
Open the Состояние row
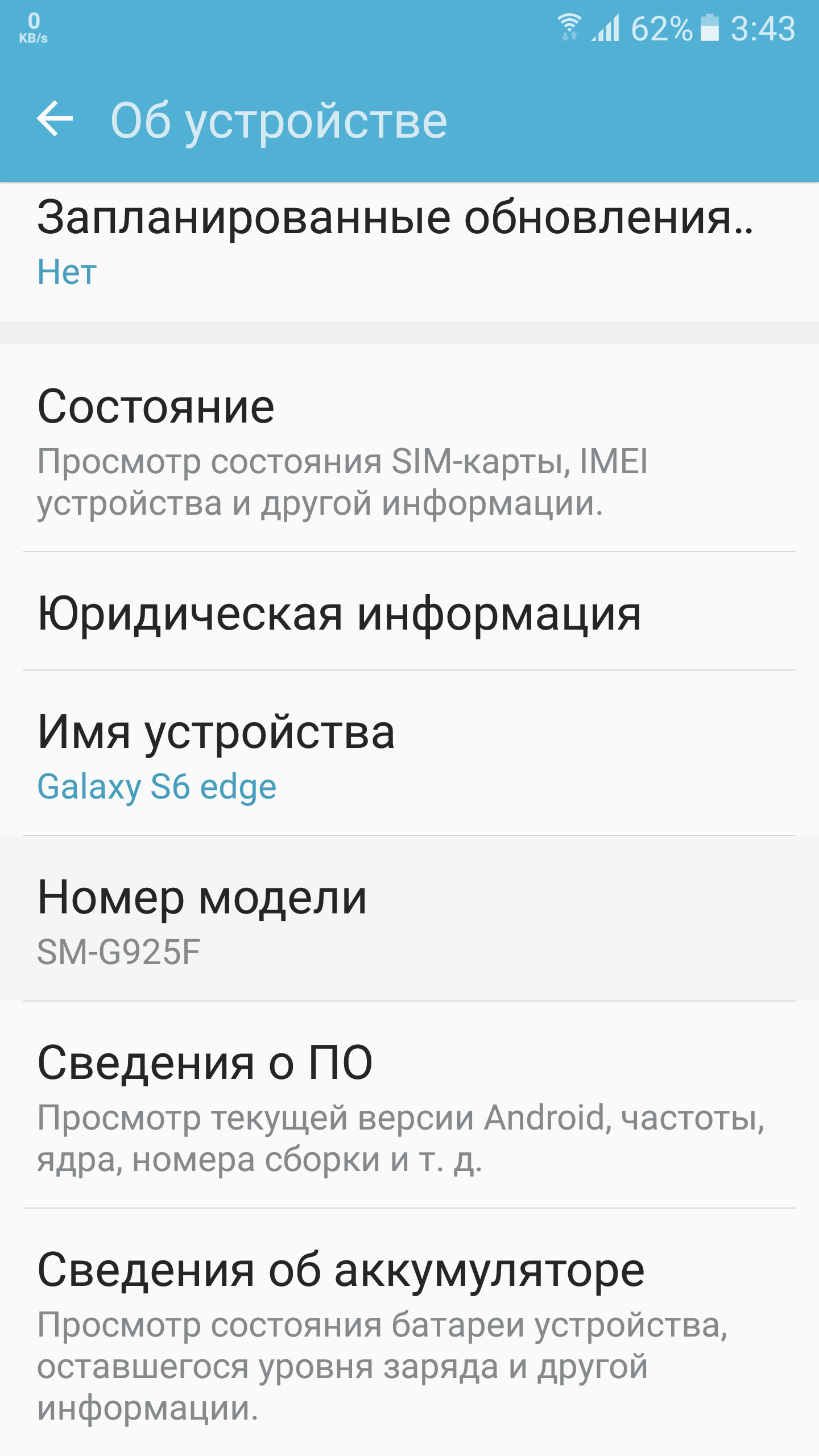coord(409,449)
